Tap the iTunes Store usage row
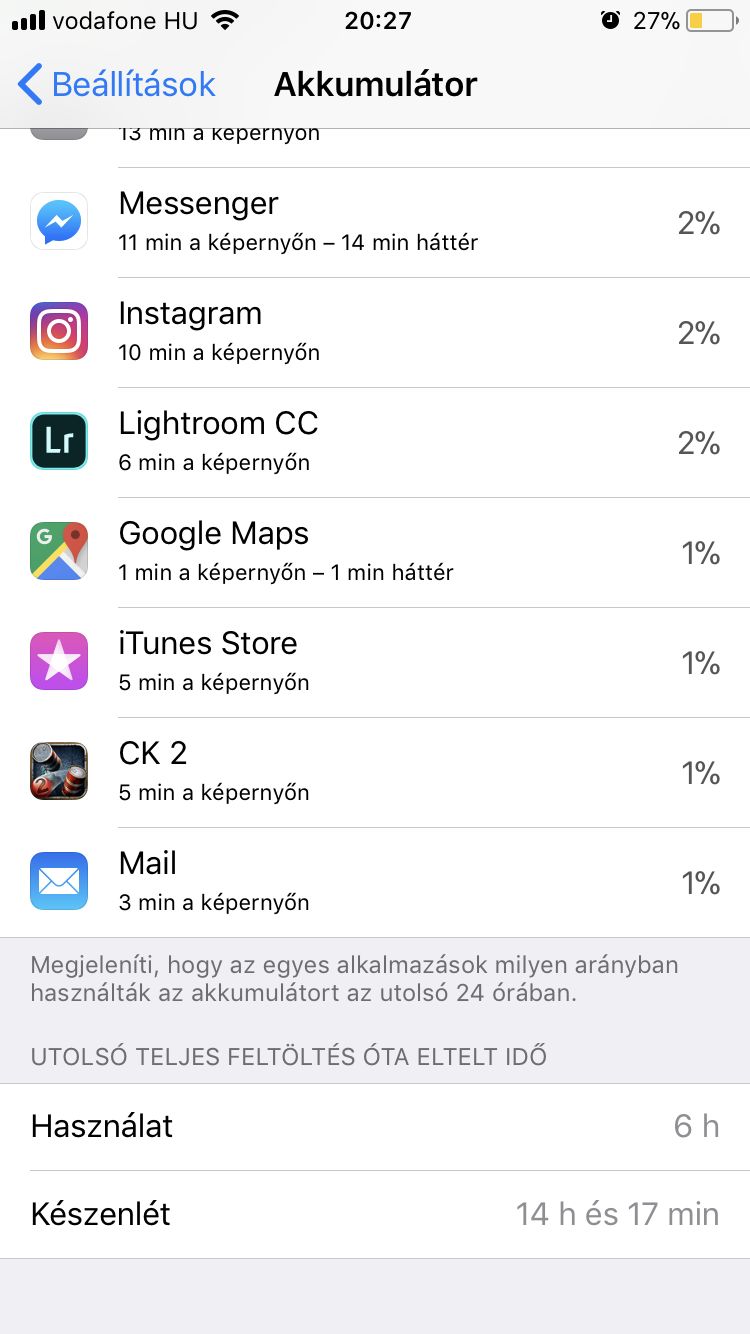750x1334 pixels. pyautogui.click(x=375, y=663)
